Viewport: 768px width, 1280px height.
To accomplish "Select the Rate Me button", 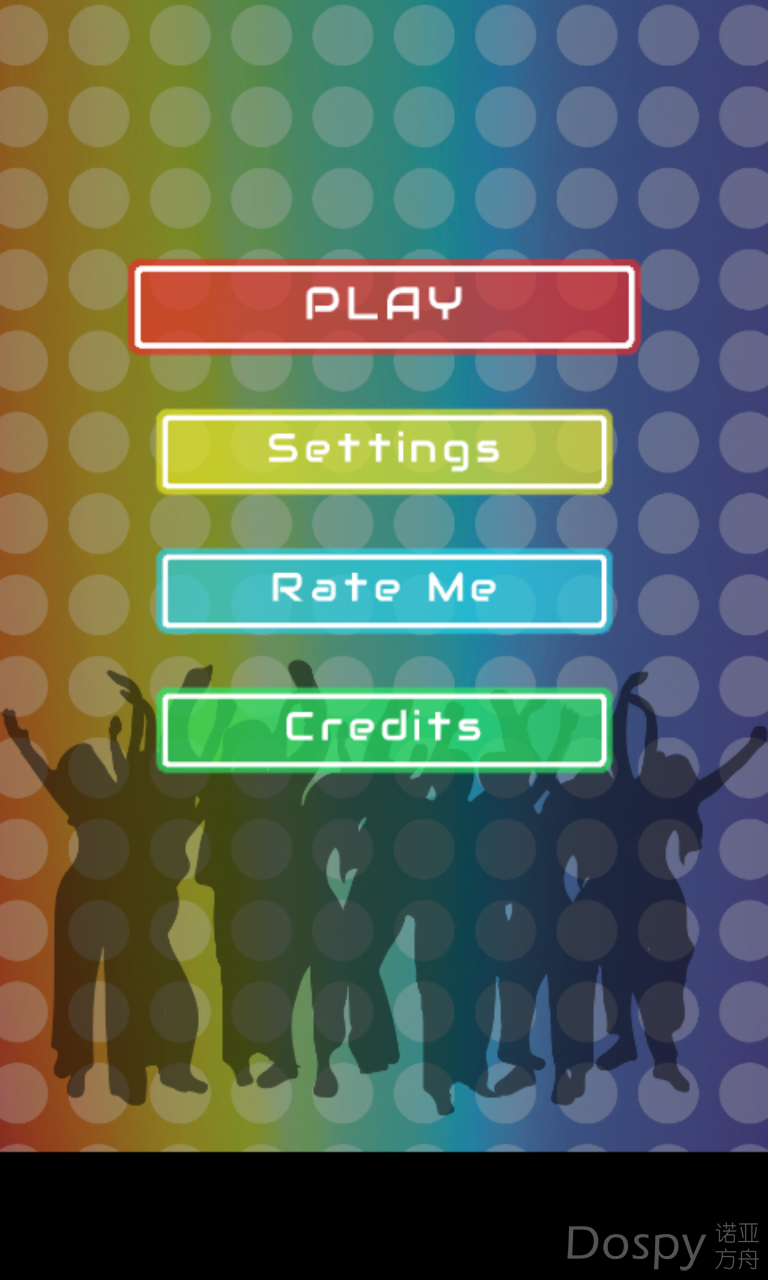I will click(384, 590).
